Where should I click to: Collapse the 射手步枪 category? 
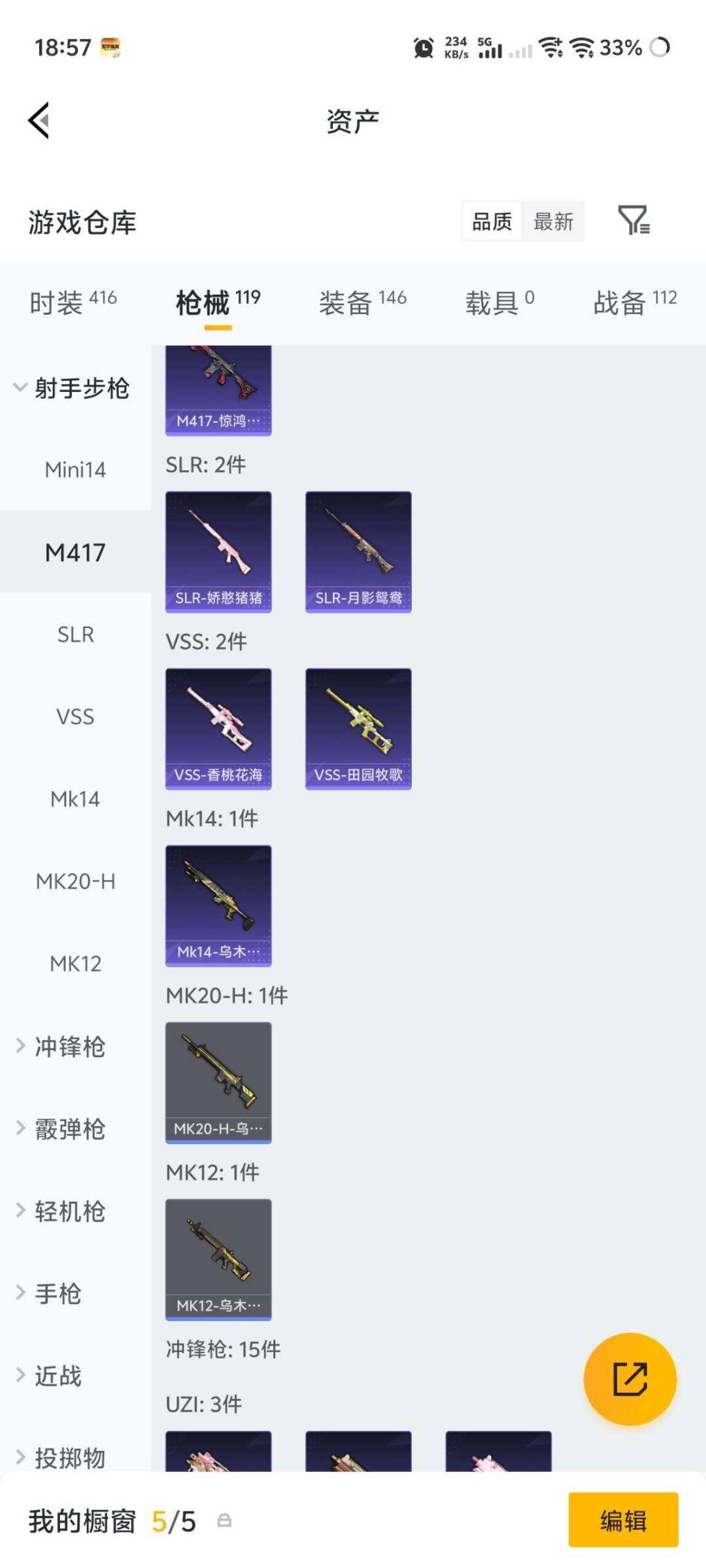[72, 387]
